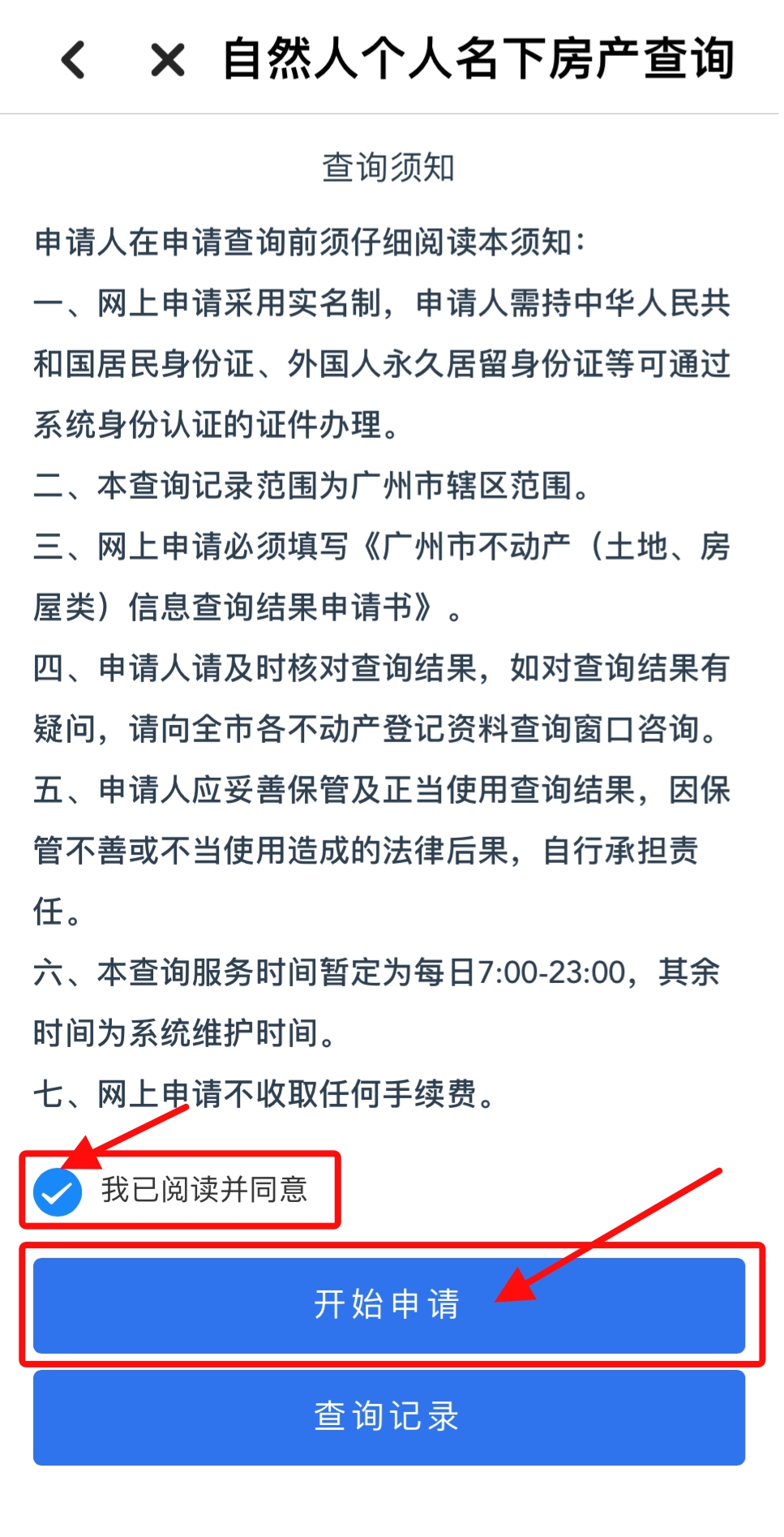The height and width of the screenshot is (1537, 784).
Task: Close the property query page
Action: click(x=168, y=60)
